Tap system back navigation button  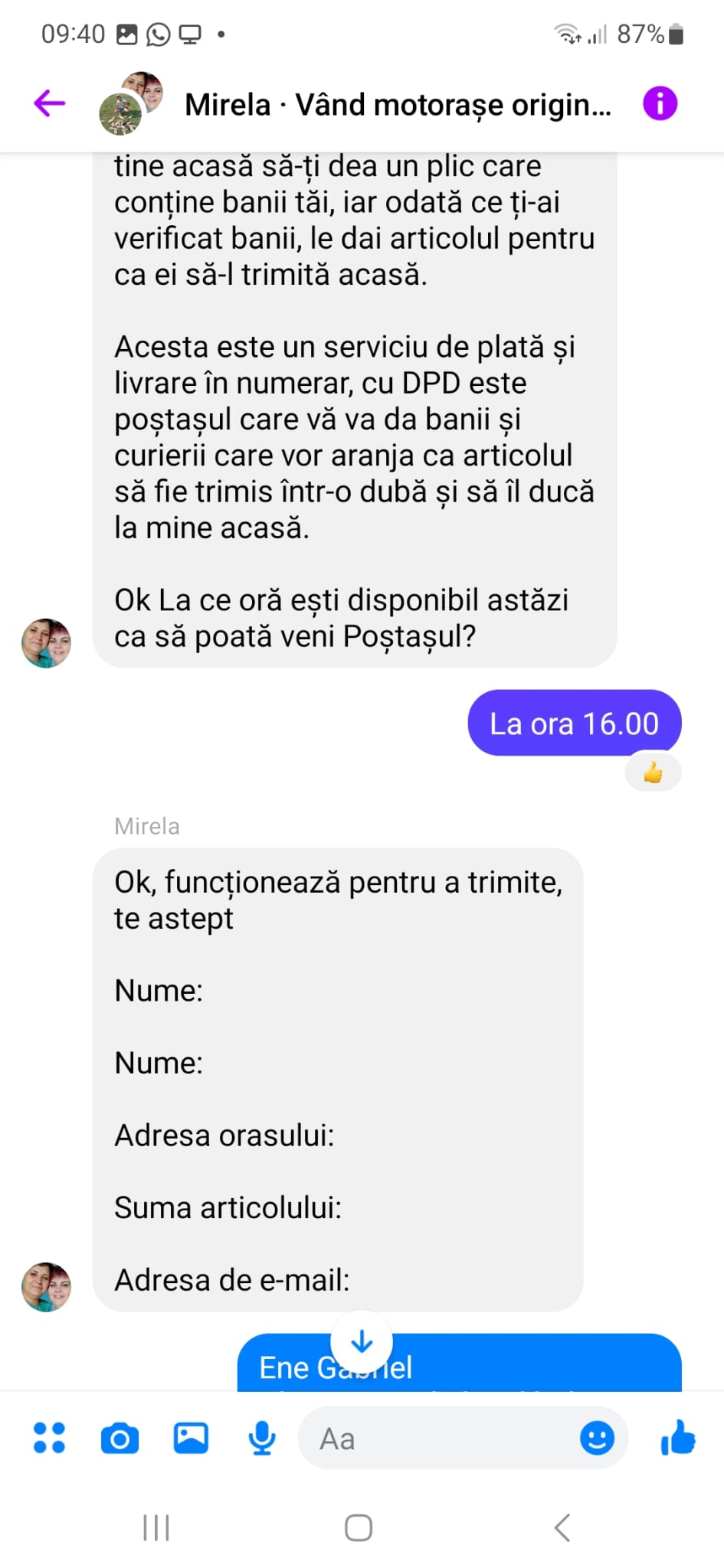[x=562, y=1527]
